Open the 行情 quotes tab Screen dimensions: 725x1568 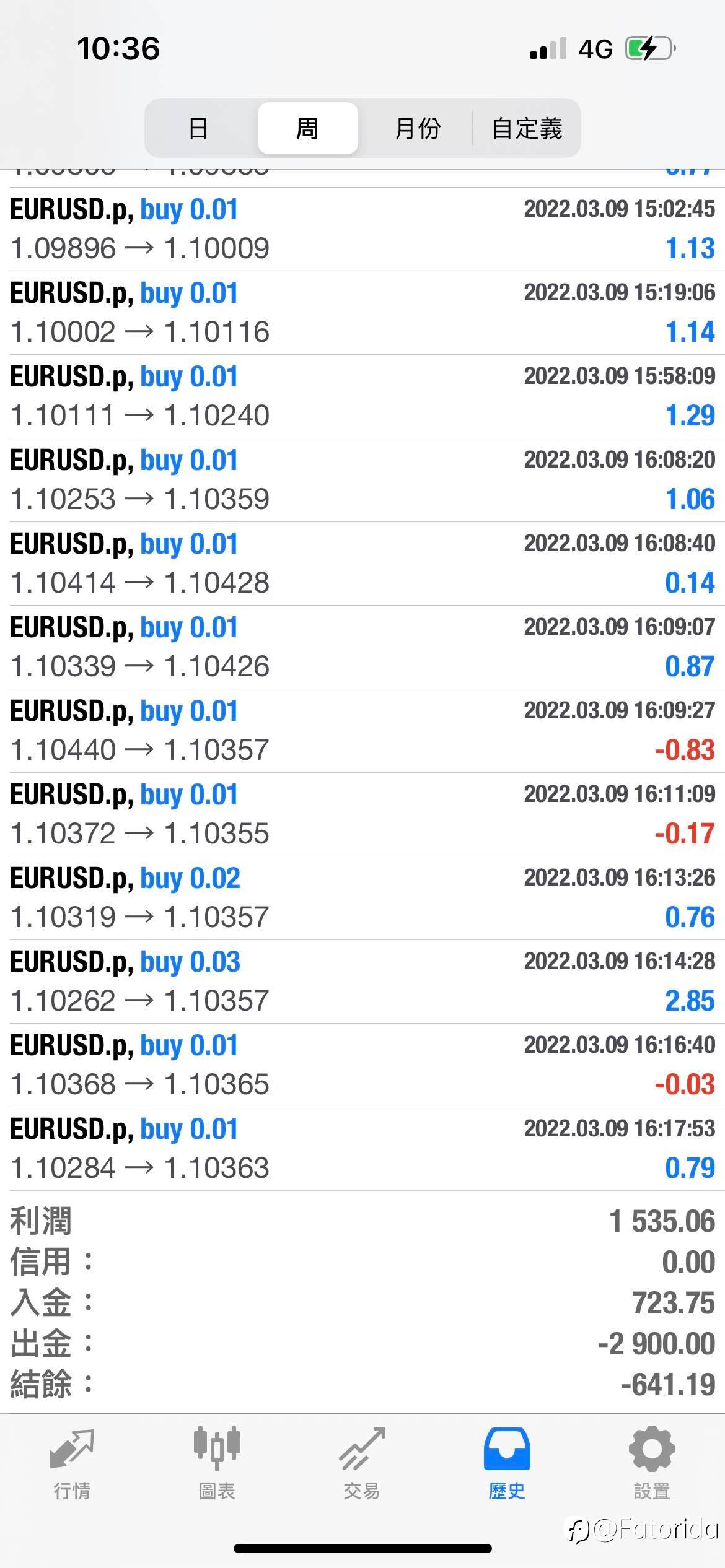[72, 1464]
